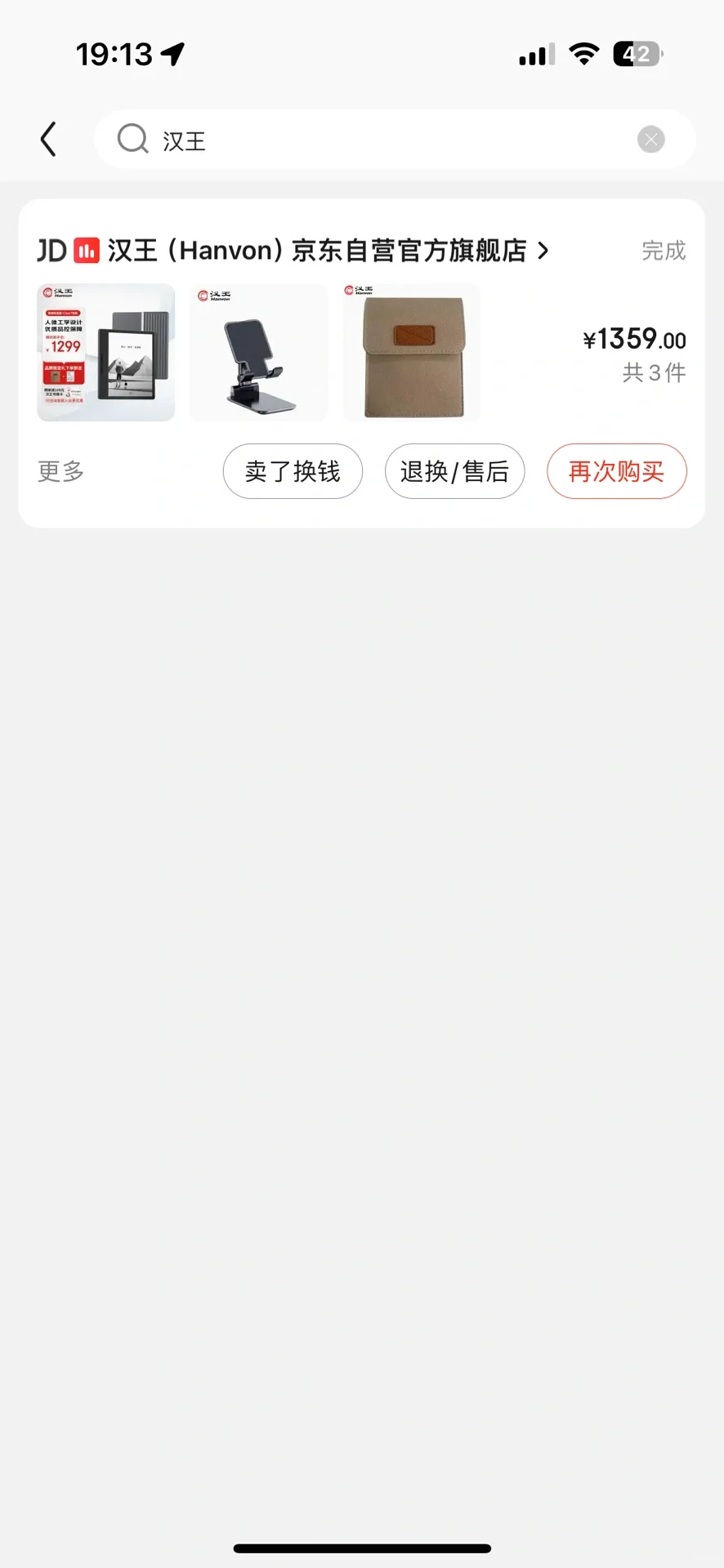This screenshot has height=1568, width=724.
Task: Tap the search field containing 汉王
Action: click(x=395, y=140)
